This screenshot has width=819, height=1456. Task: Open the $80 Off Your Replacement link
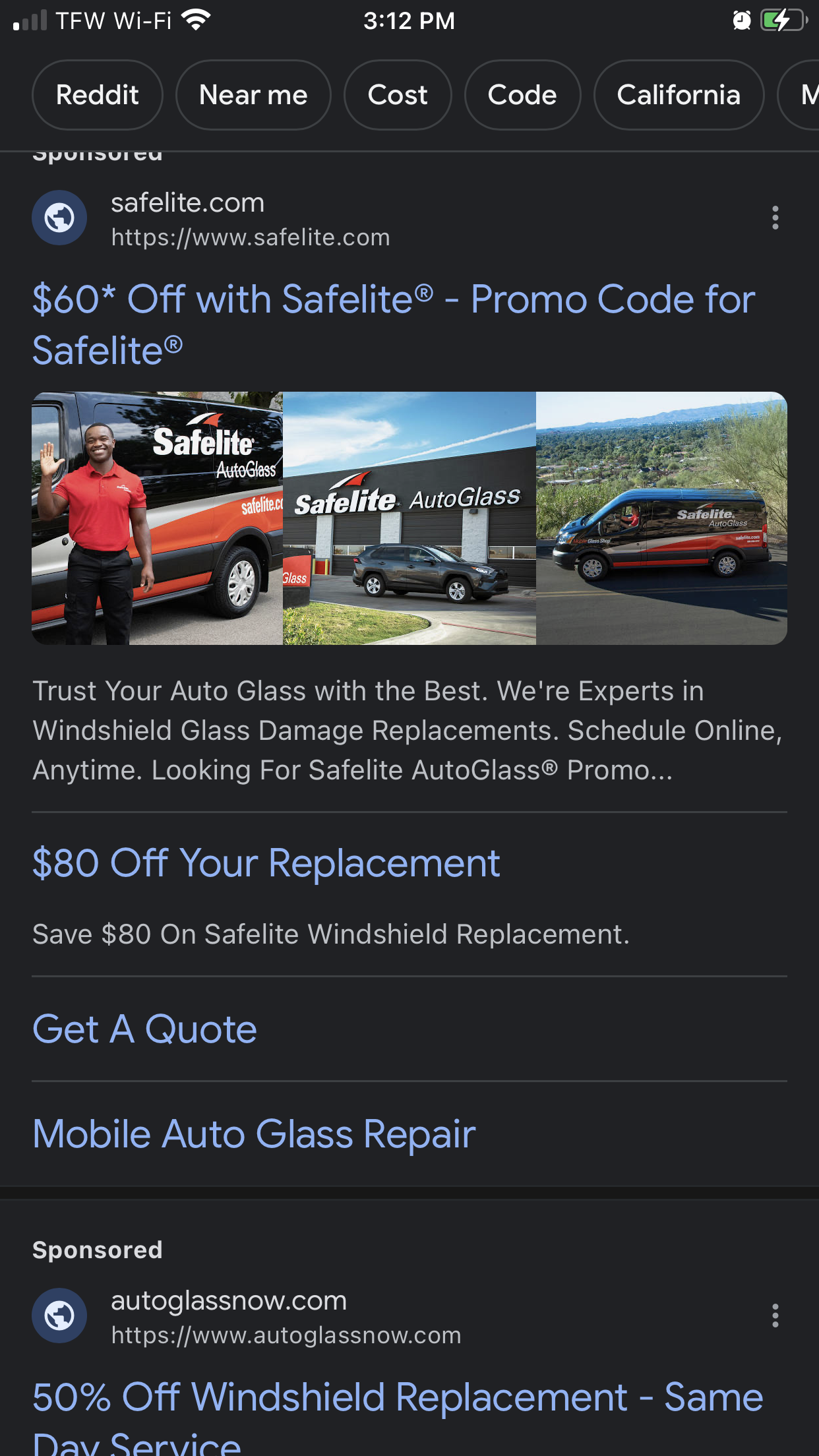pyautogui.click(x=266, y=863)
